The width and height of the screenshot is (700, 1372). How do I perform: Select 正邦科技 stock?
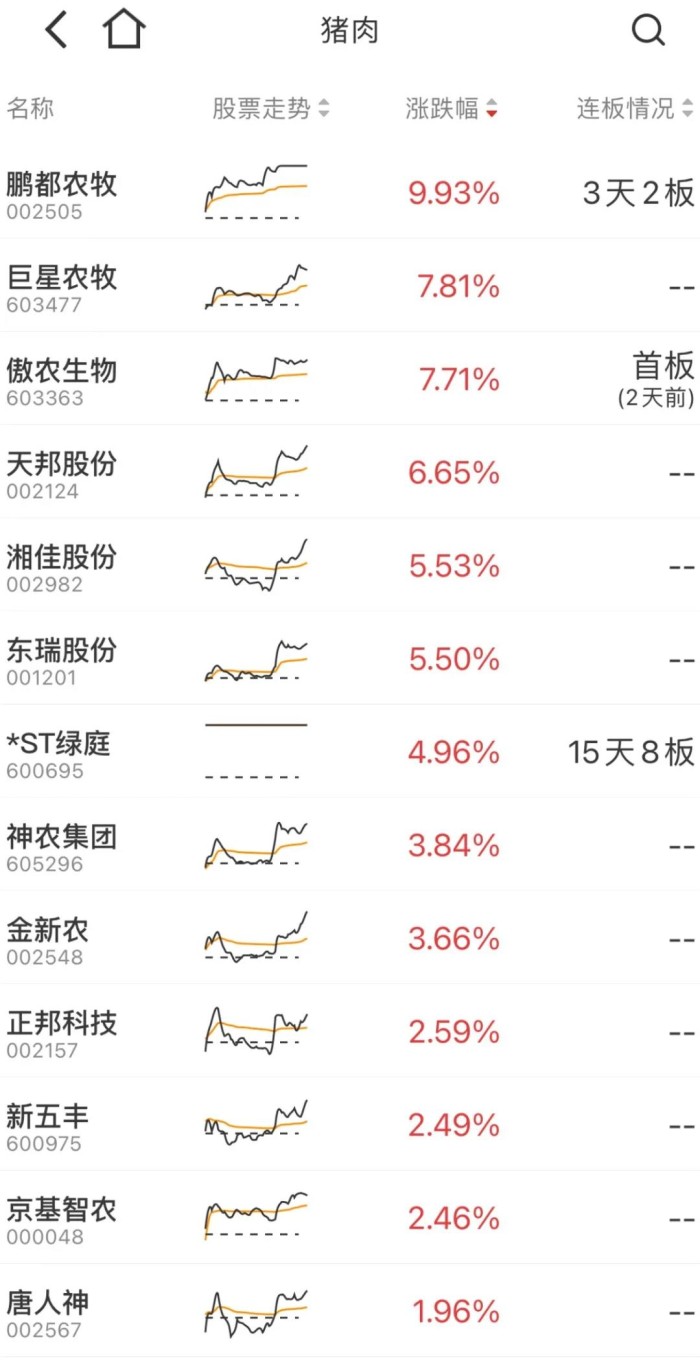pos(350,1031)
